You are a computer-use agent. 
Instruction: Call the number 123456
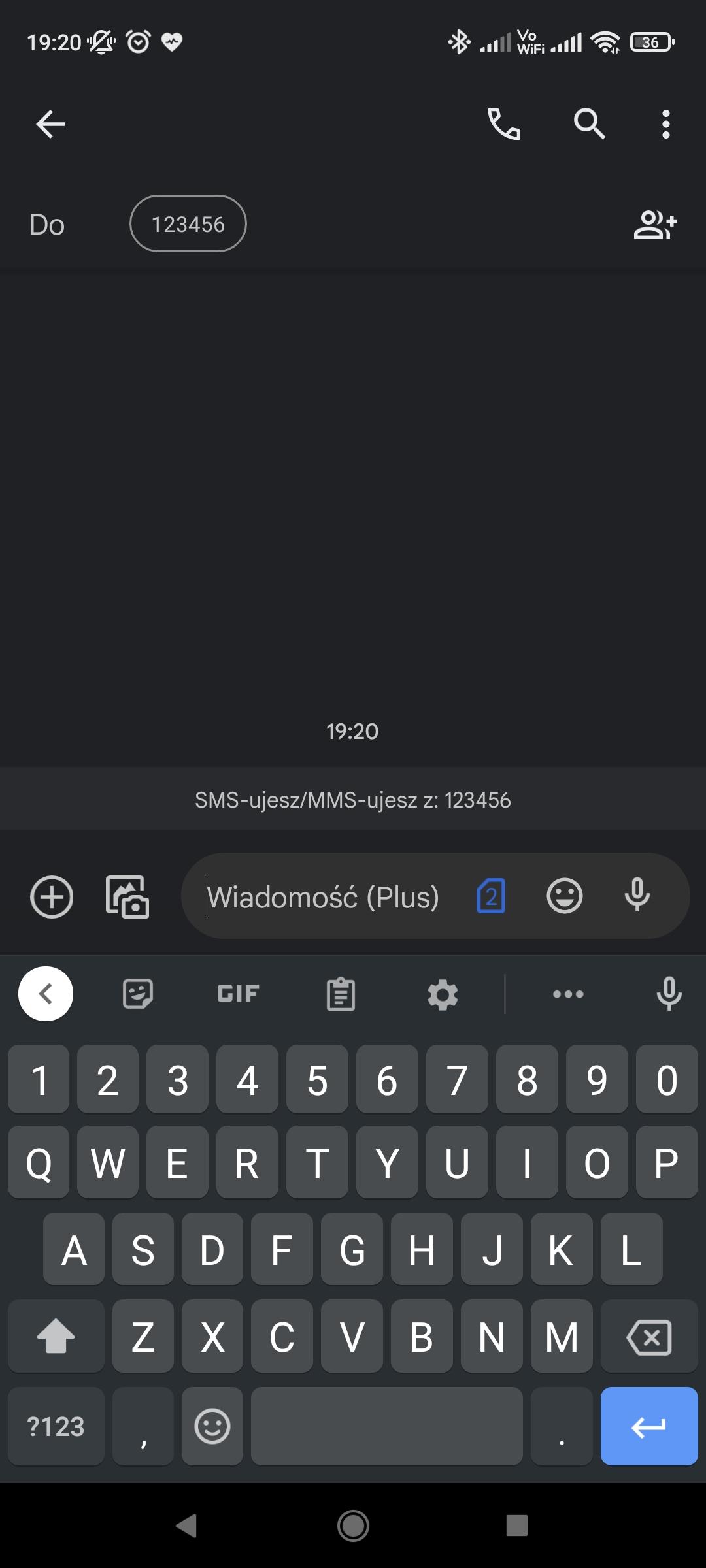click(503, 124)
